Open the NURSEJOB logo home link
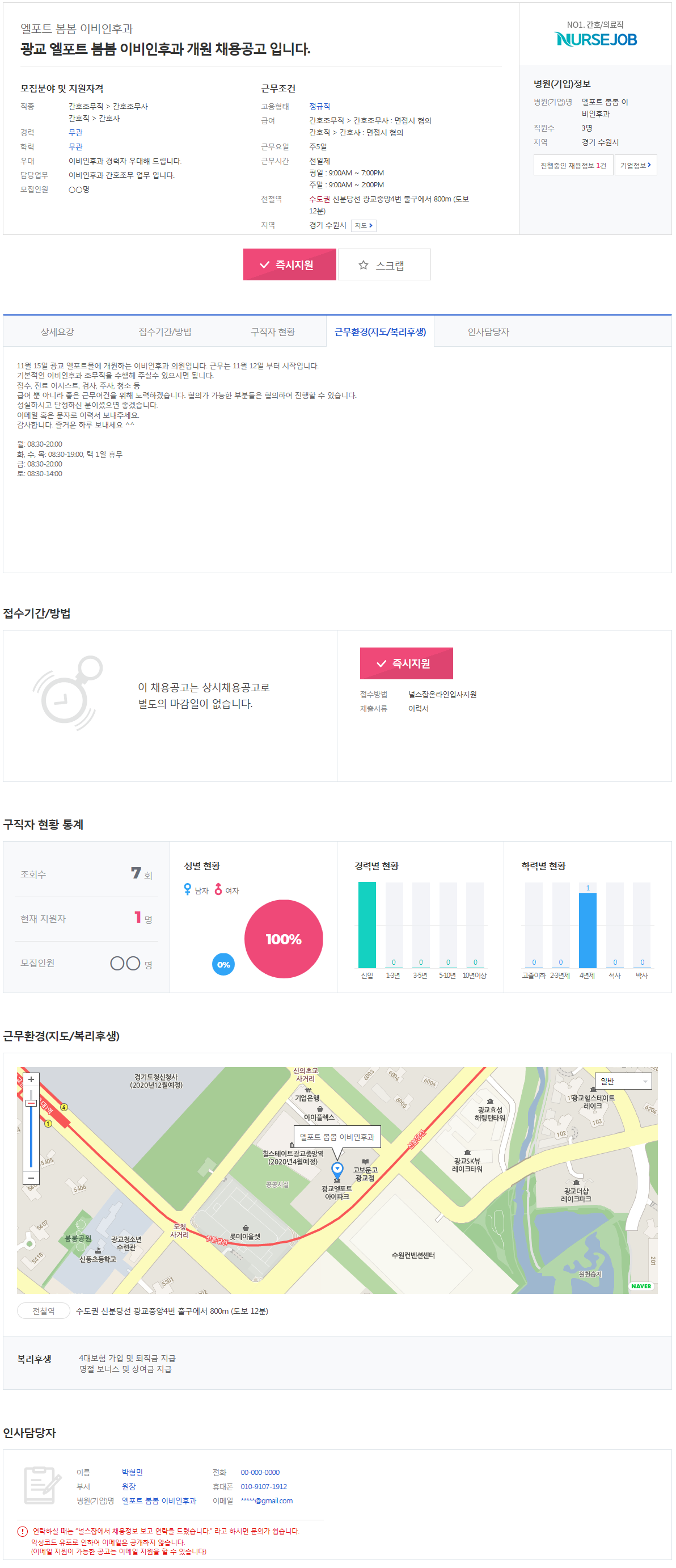676x1568 pixels. 595,38
